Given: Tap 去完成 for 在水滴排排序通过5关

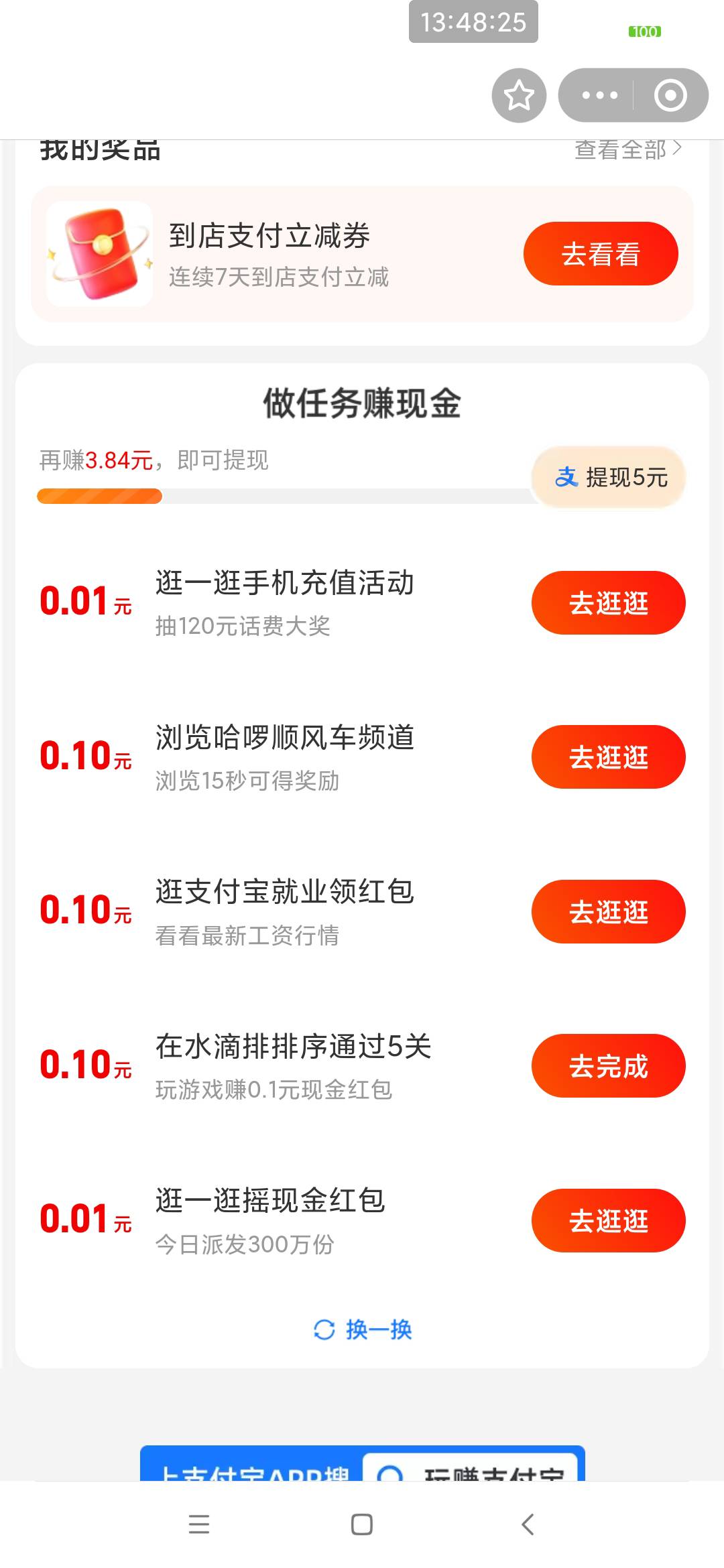Looking at the screenshot, I should coord(608,1066).
